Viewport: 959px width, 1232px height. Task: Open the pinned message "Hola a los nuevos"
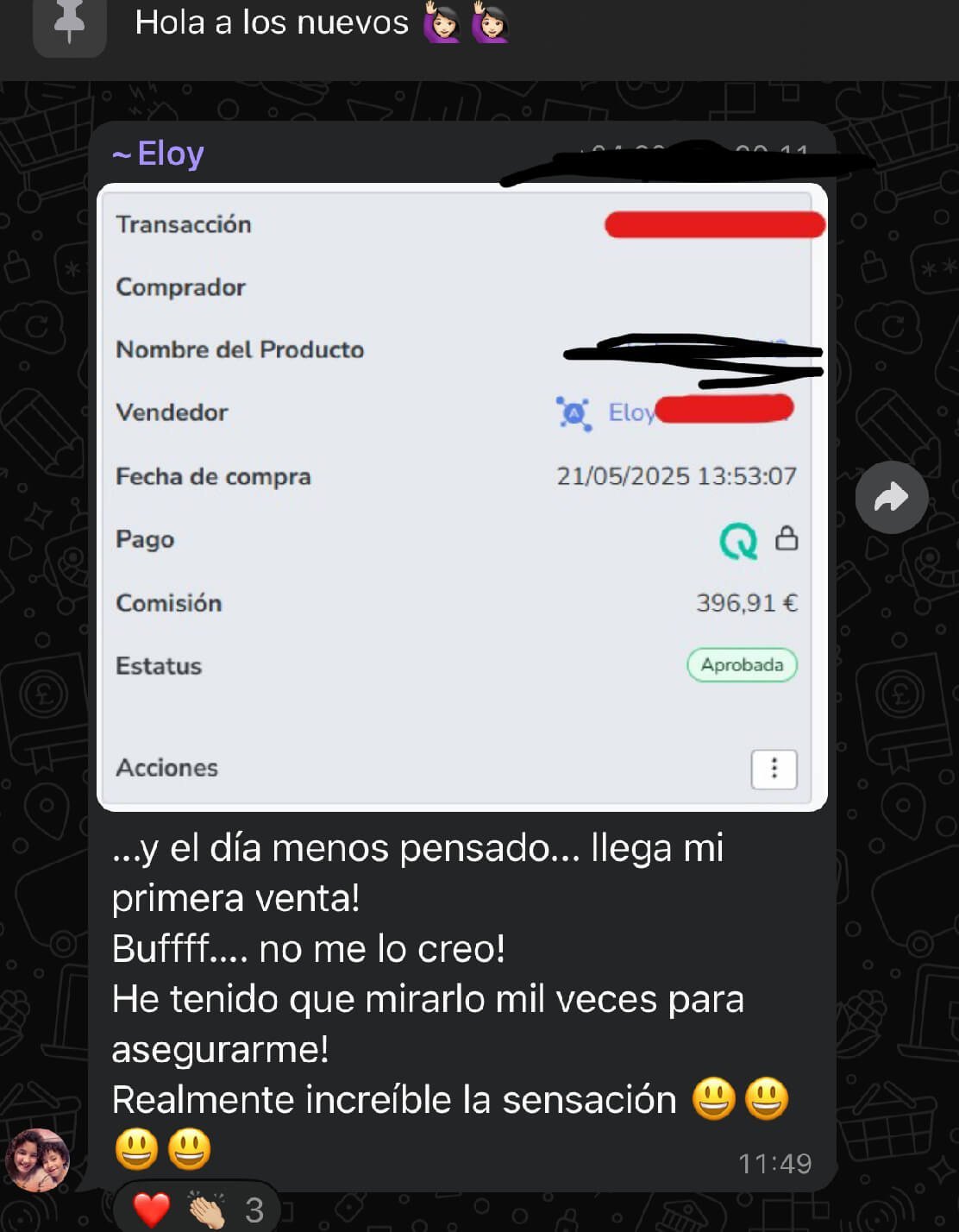point(272,23)
